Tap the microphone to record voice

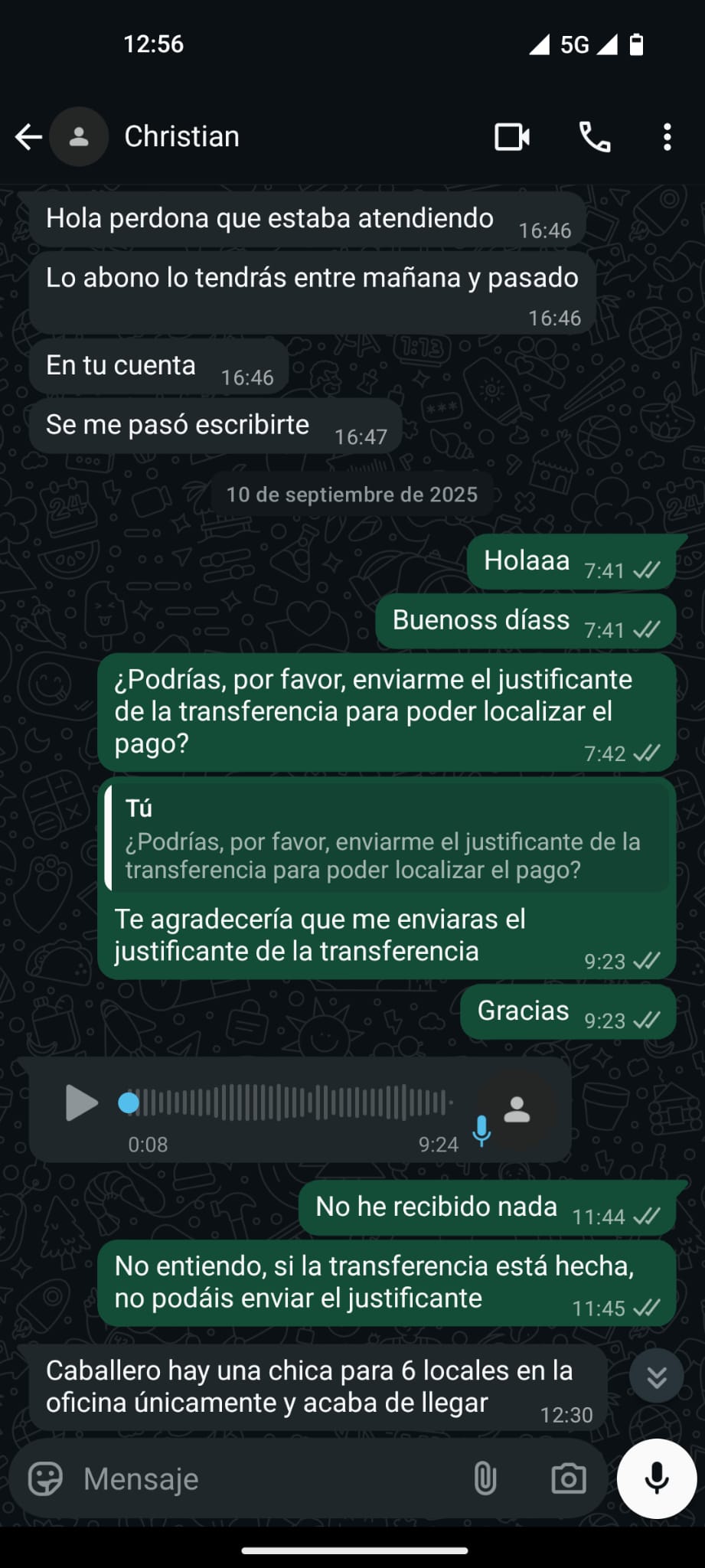coord(657,1478)
